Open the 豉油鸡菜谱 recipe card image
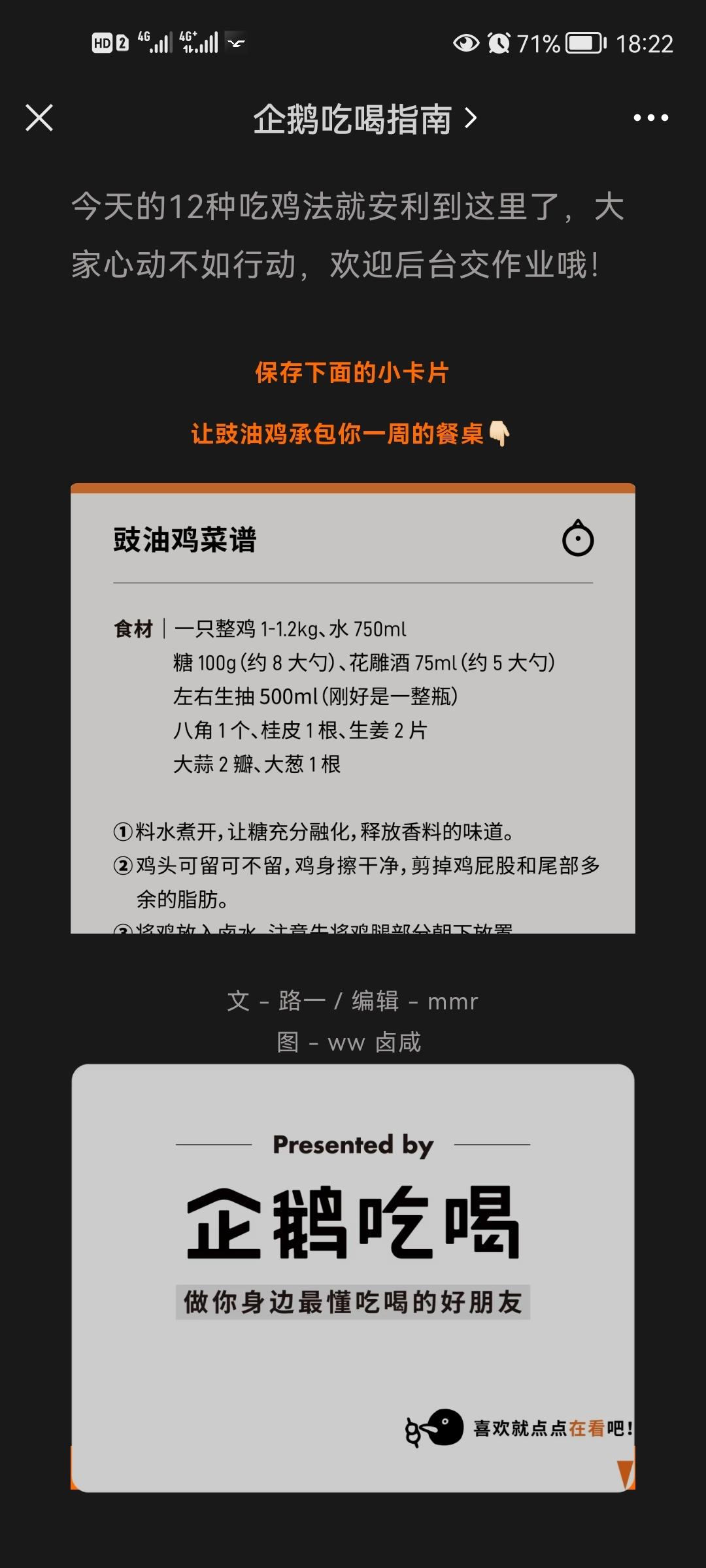Image resolution: width=706 pixels, height=1568 pixels. (353, 708)
